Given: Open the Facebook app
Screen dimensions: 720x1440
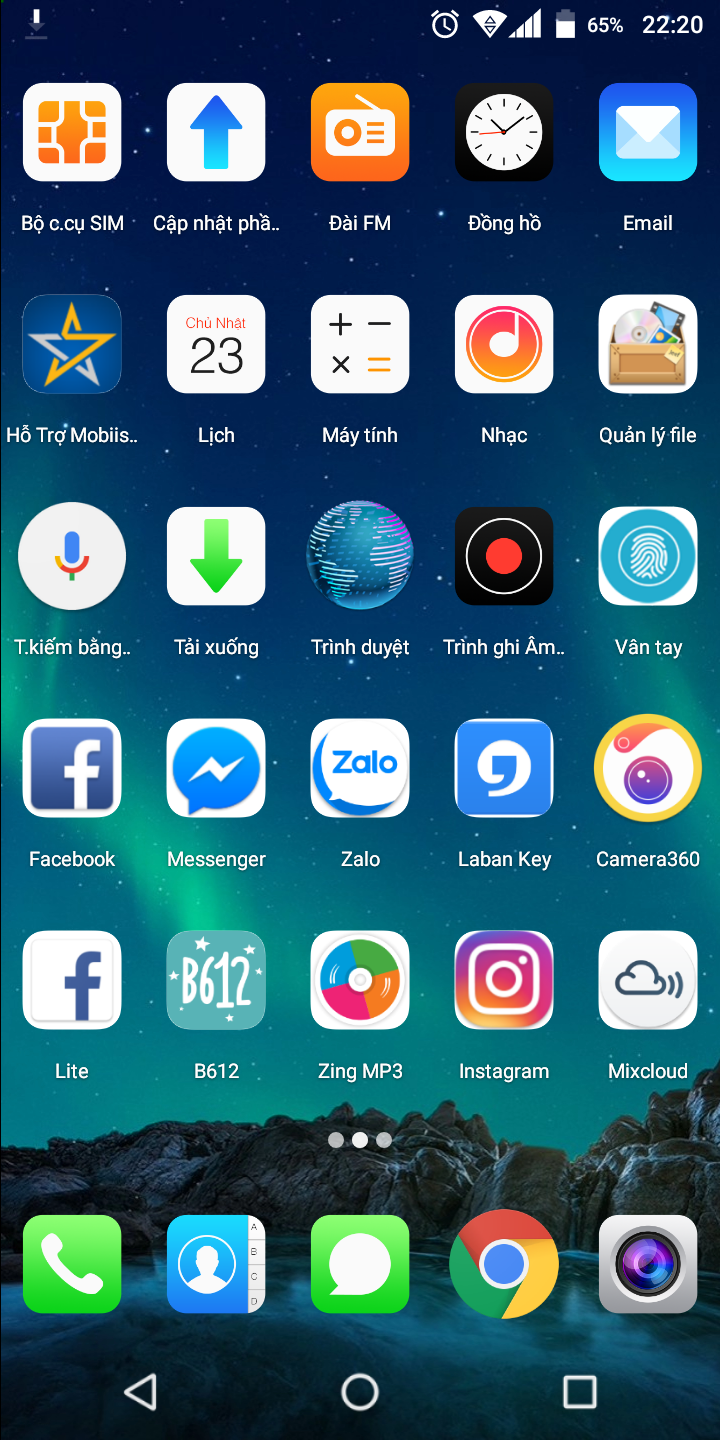Looking at the screenshot, I should click(72, 769).
